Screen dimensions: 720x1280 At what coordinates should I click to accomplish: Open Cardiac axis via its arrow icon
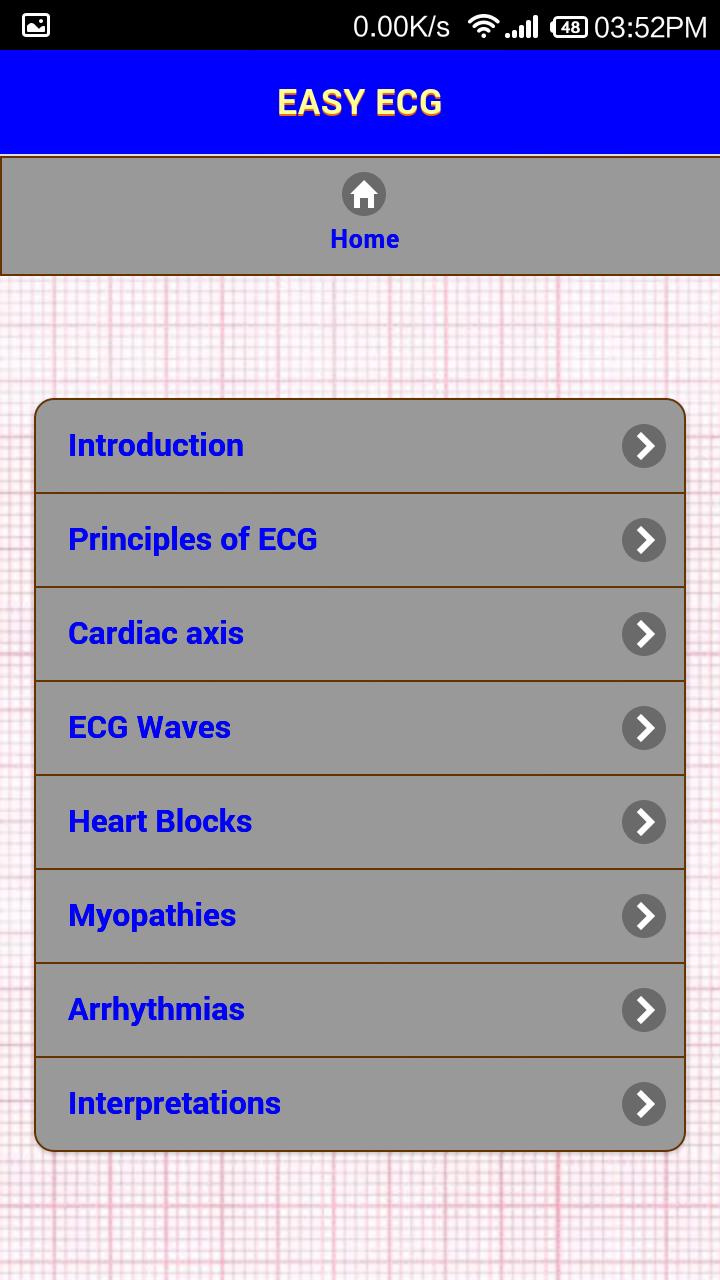644,634
